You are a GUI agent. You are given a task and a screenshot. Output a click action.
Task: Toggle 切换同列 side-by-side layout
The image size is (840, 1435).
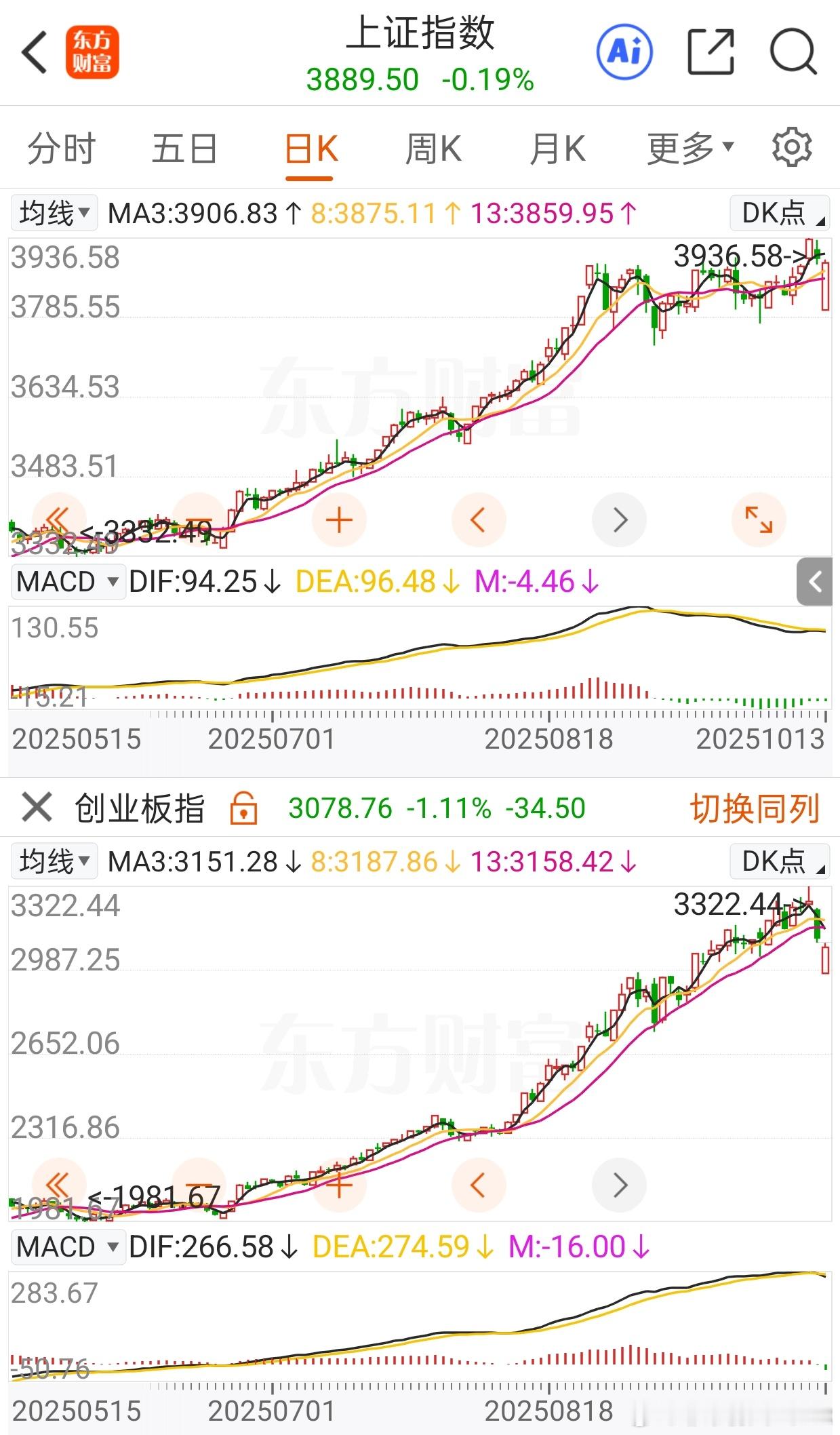pyautogui.click(x=753, y=810)
